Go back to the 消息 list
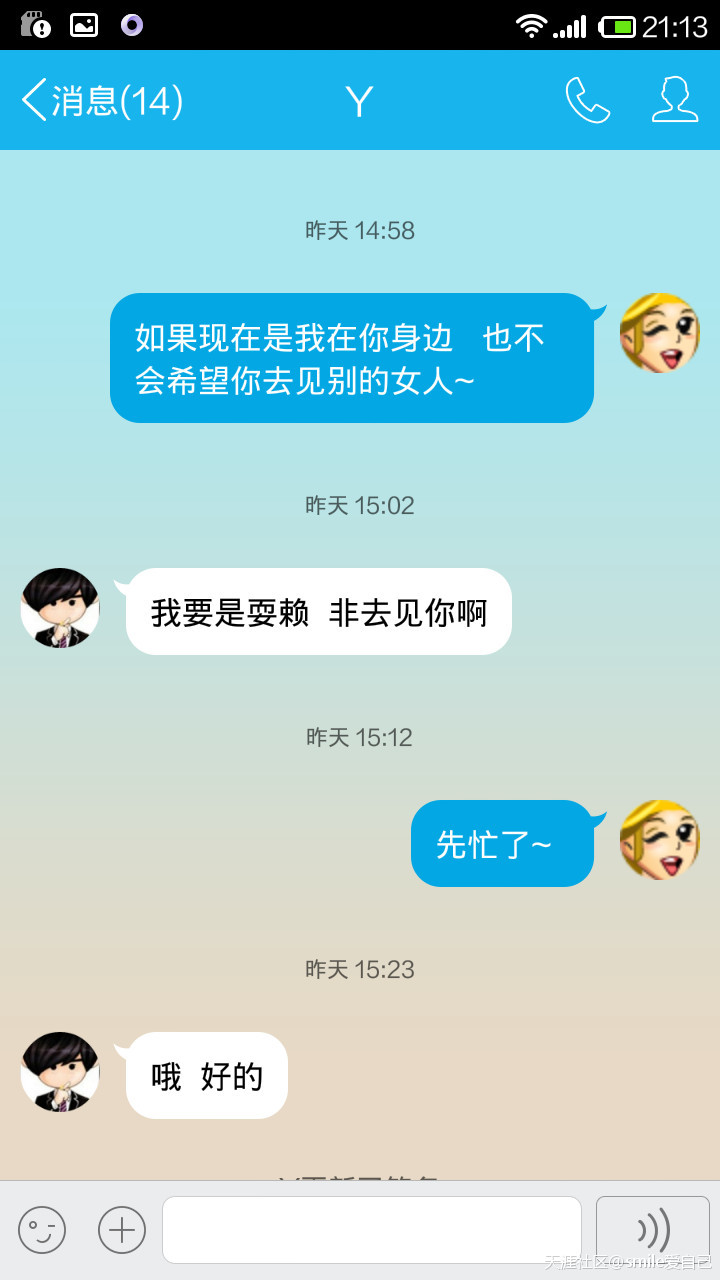The height and width of the screenshot is (1280, 720). click(x=100, y=101)
